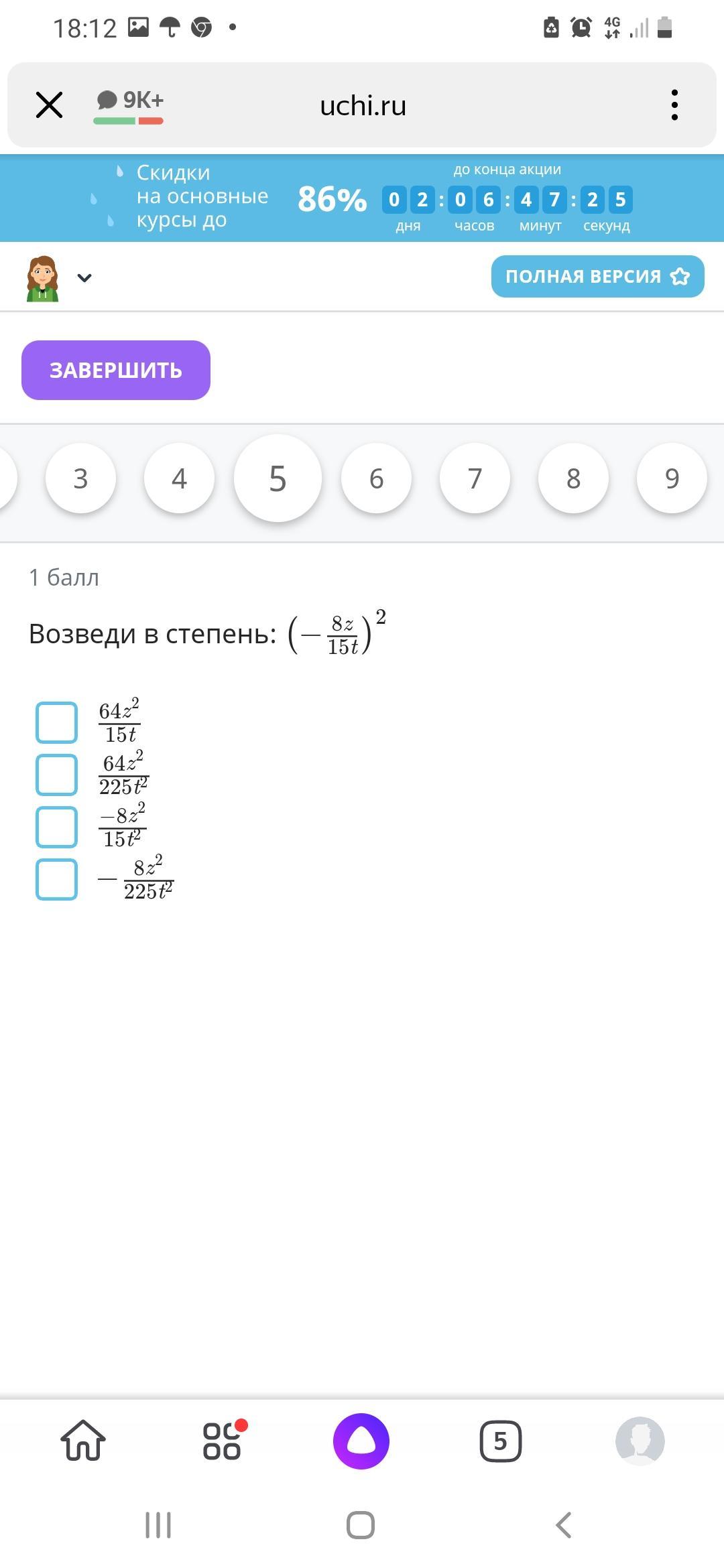The image size is (724, 1568).
Task: Check the answer 64z²/15t
Action: point(57,722)
